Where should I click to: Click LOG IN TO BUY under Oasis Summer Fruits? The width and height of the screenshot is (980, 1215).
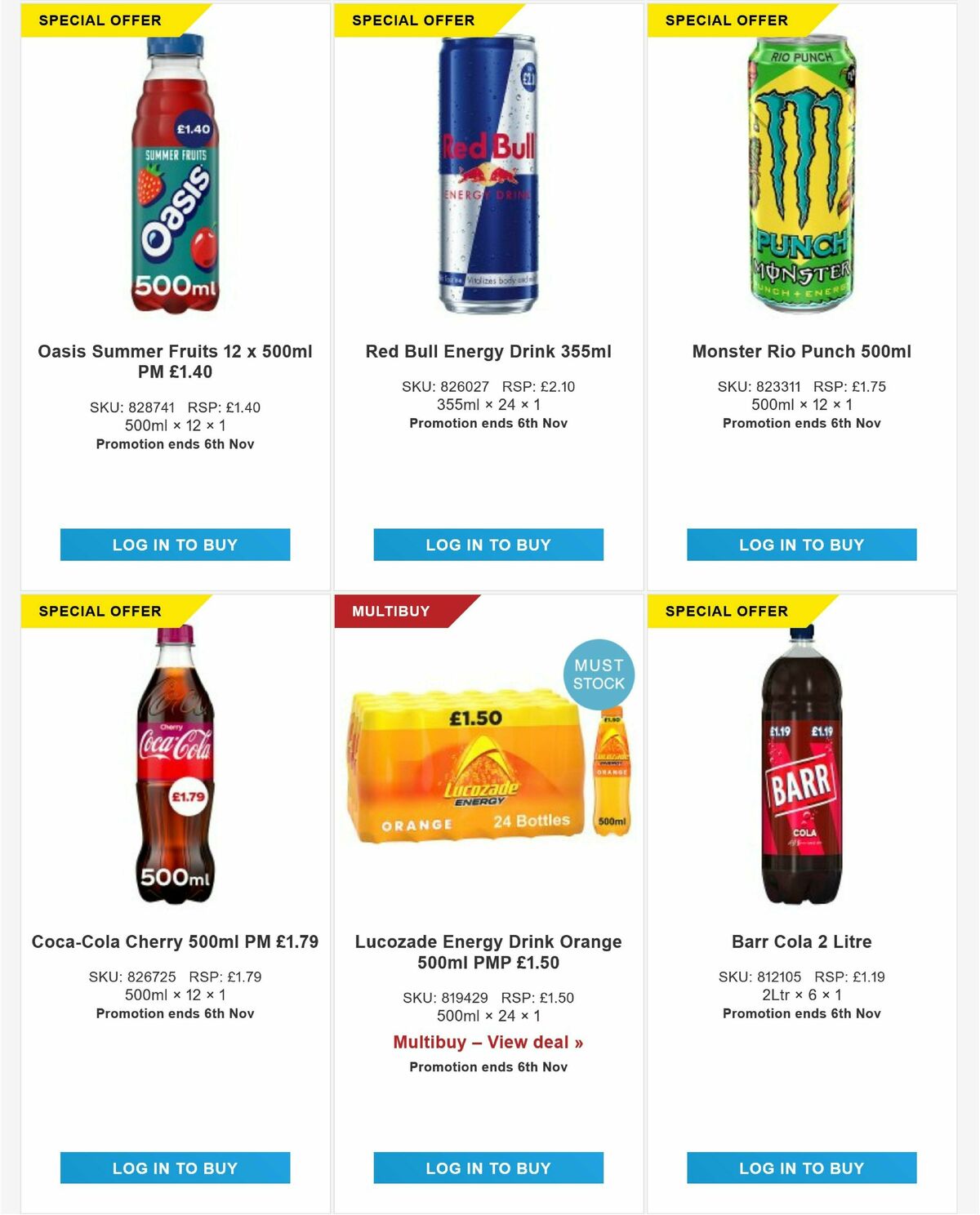click(171, 545)
